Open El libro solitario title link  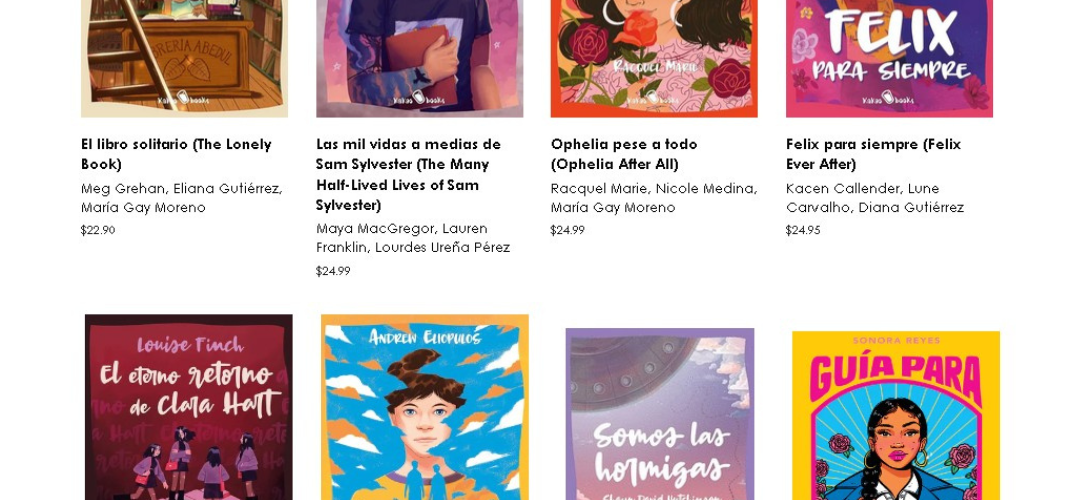click(x=176, y=154)
